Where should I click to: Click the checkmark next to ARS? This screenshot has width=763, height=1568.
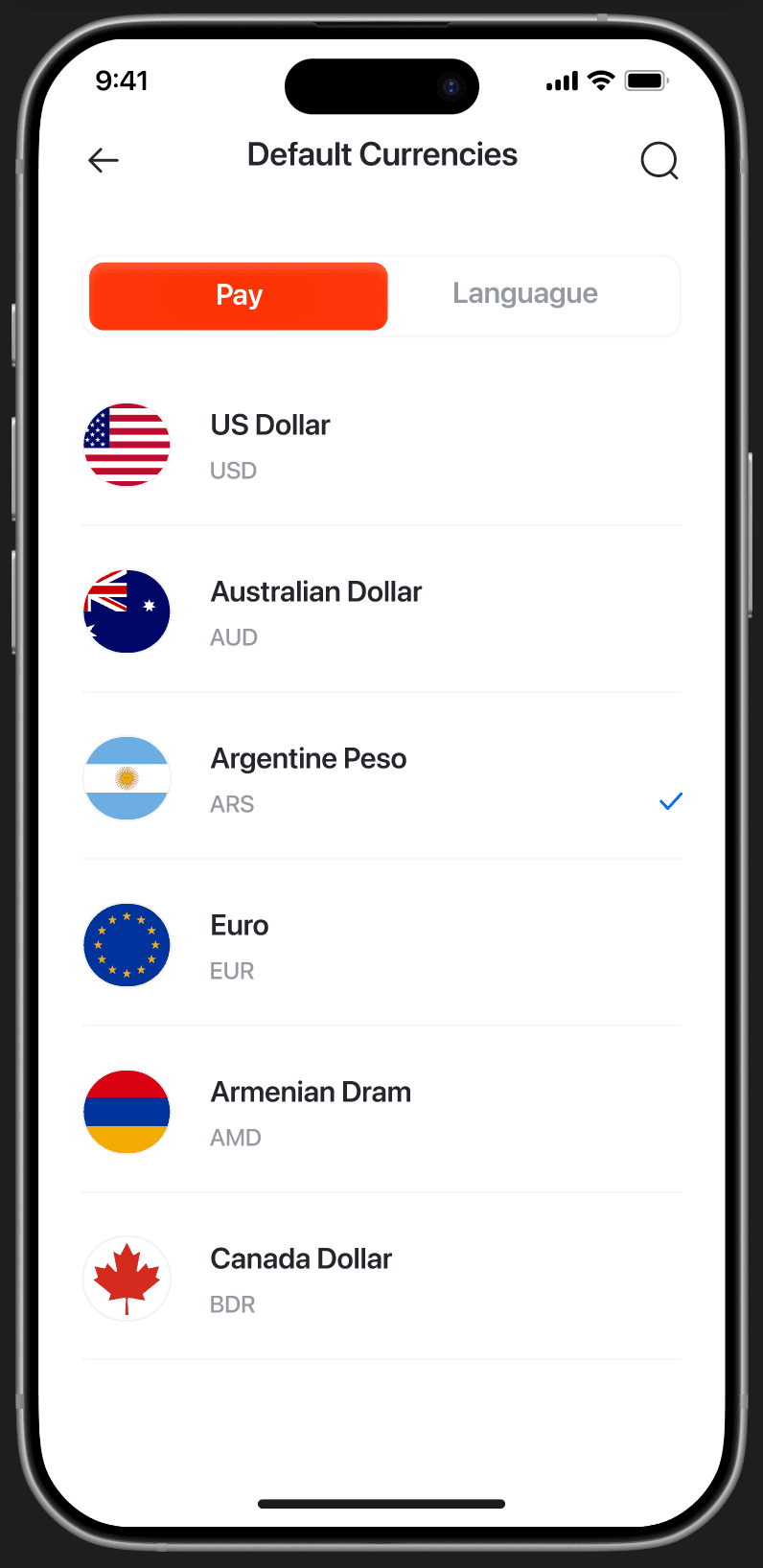pos(670,801)
